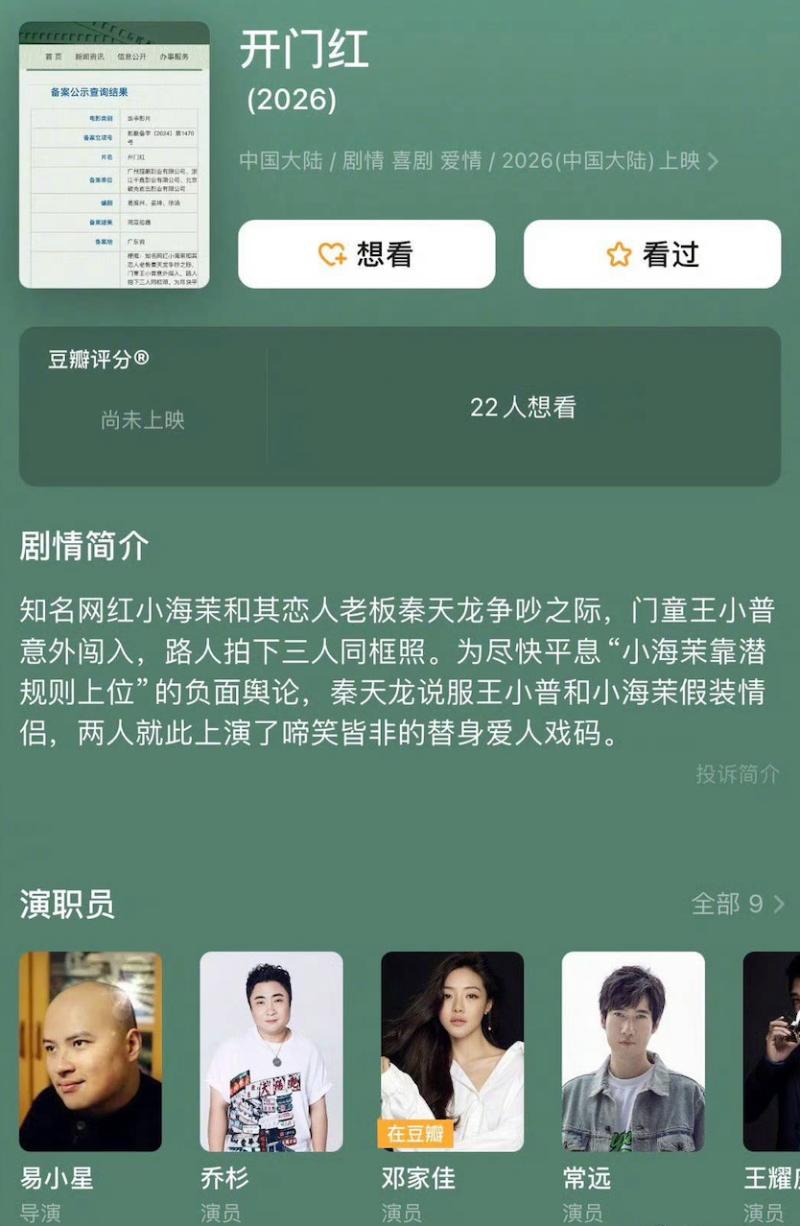Open actress 邓家佳's profile

[452, 1051]
